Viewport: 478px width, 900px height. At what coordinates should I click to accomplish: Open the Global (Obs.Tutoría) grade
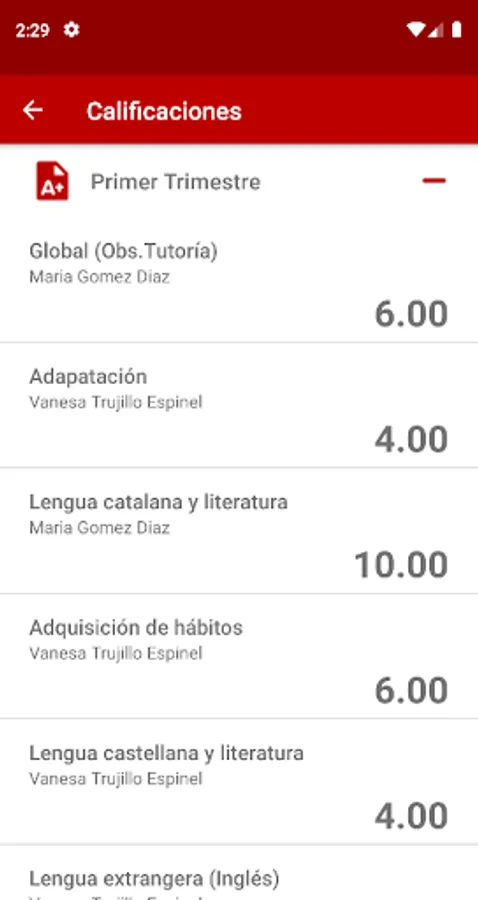[239, 280]
